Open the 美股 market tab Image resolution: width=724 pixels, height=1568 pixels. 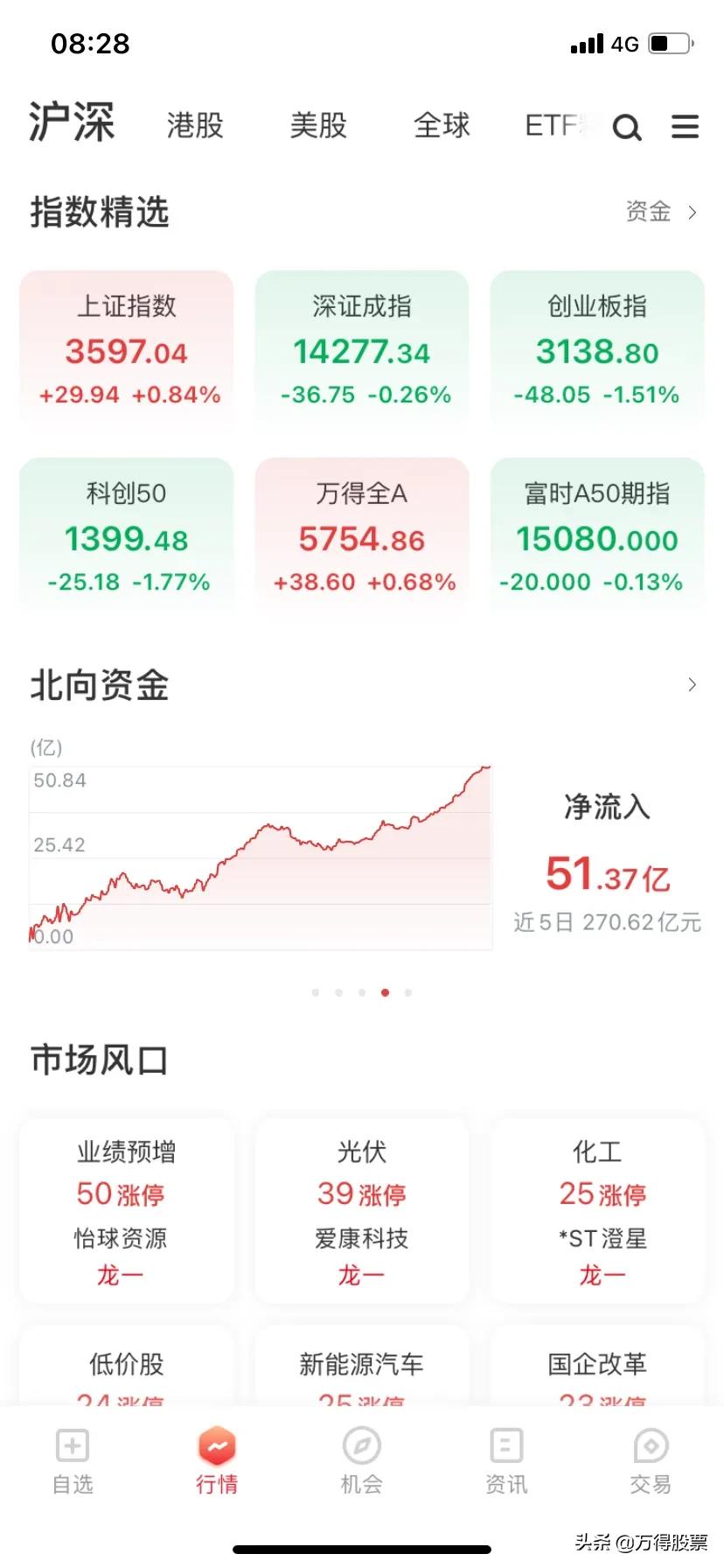click(318, 126)
